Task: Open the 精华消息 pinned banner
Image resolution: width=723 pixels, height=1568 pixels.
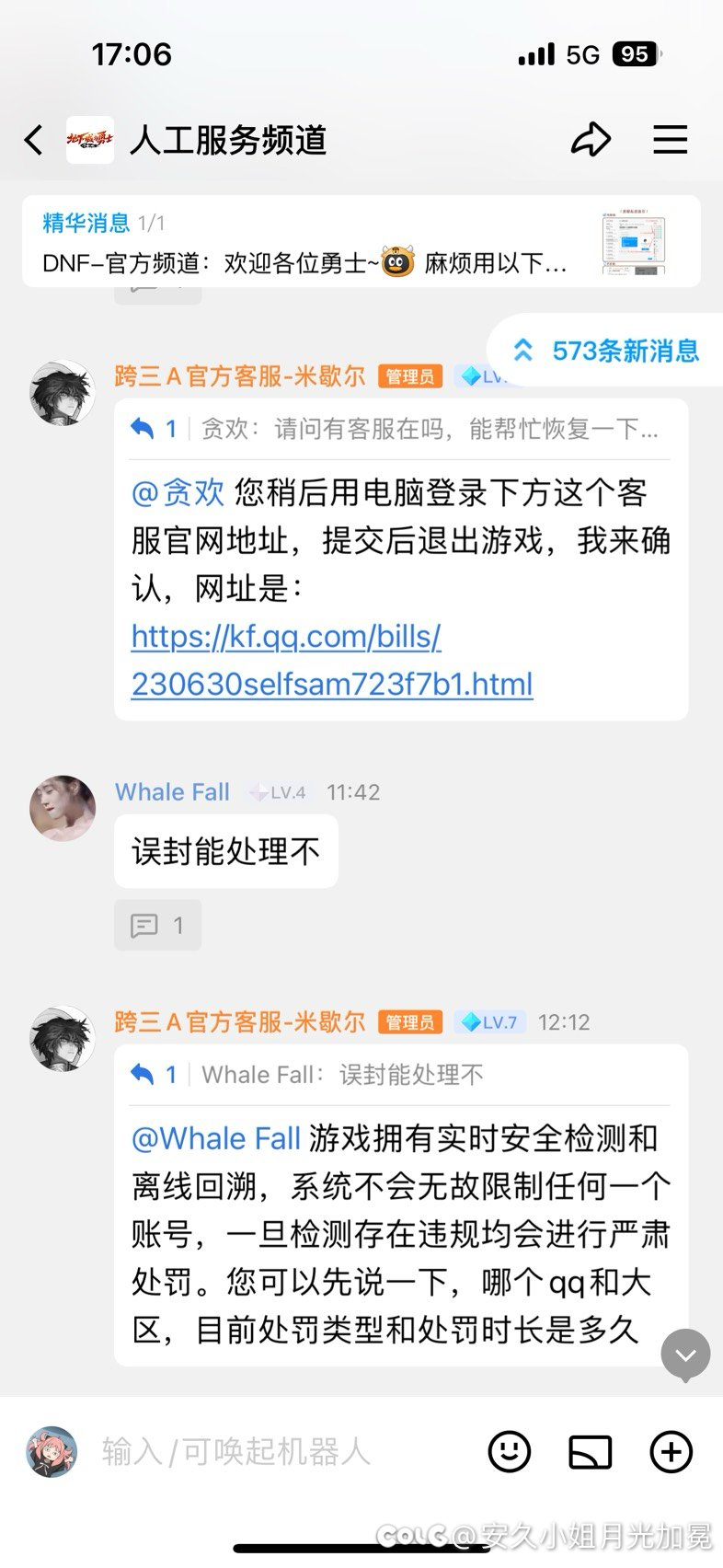Action: (361, 242)
